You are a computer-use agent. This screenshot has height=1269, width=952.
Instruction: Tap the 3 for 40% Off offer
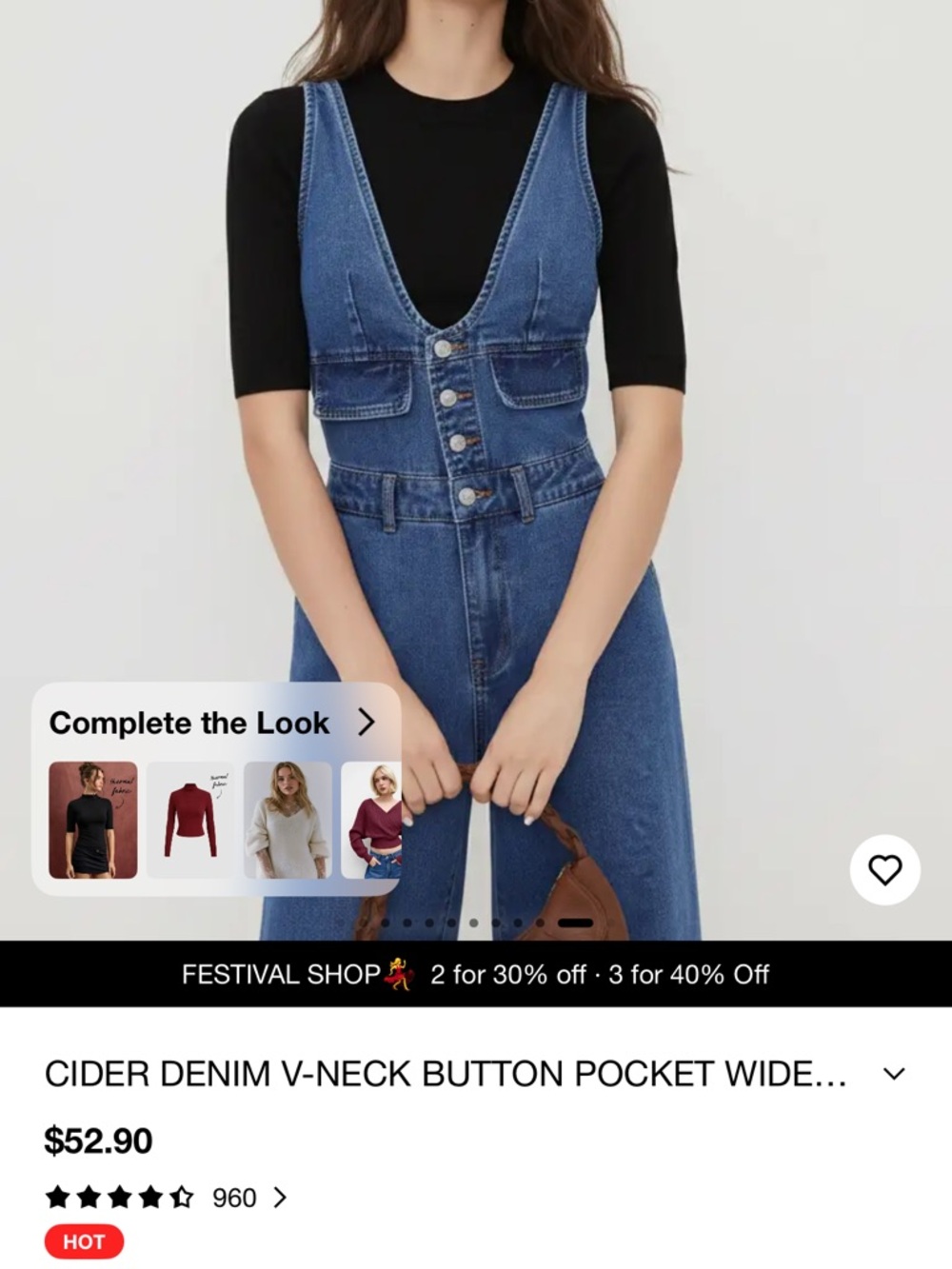[x=684, y=975]
